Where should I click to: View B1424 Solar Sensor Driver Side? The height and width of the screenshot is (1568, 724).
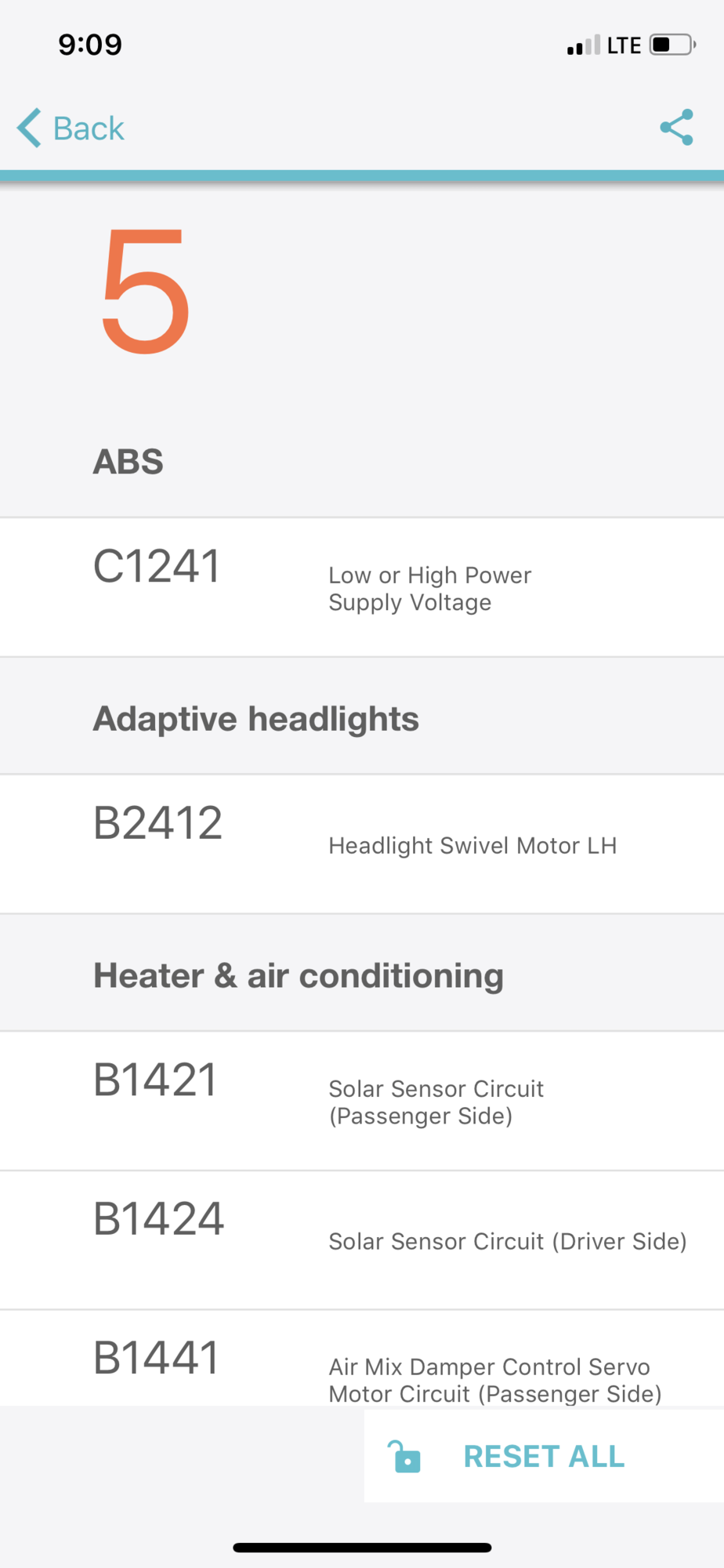pyautogui.click(x=360, y=1240)
